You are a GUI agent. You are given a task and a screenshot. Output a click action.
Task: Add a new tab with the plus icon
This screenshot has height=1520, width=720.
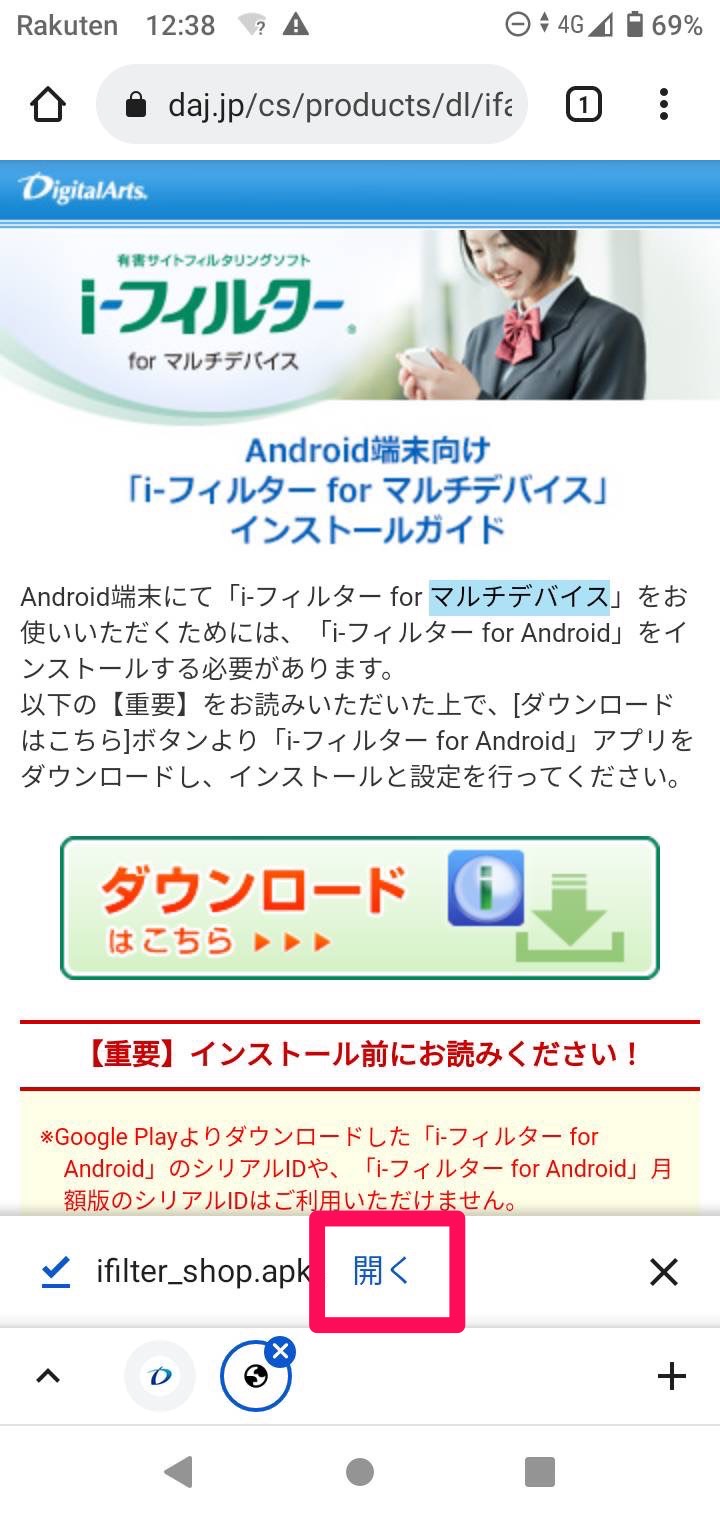(671, 1377)
